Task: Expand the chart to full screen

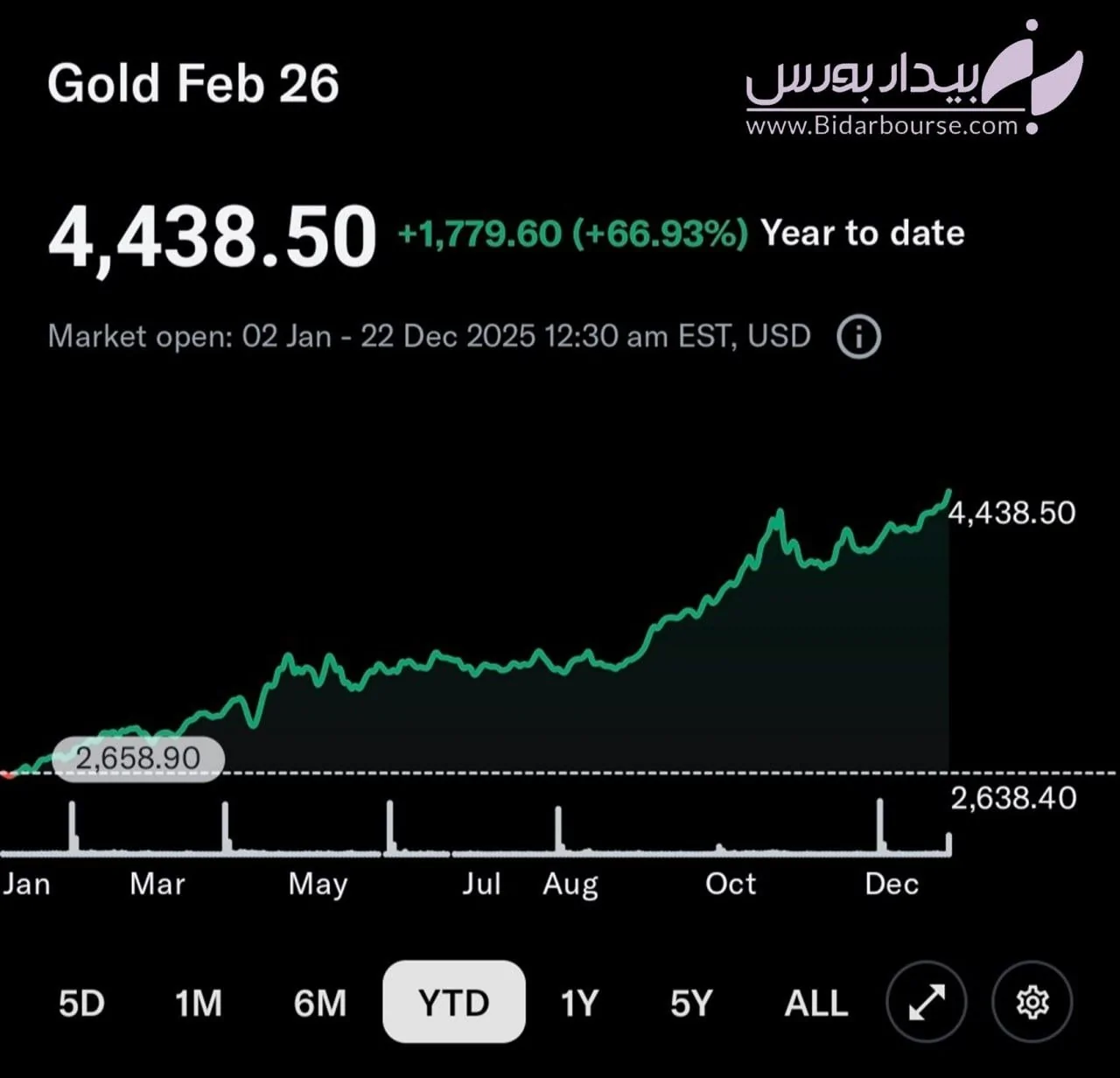Action: click(927, 1003)
